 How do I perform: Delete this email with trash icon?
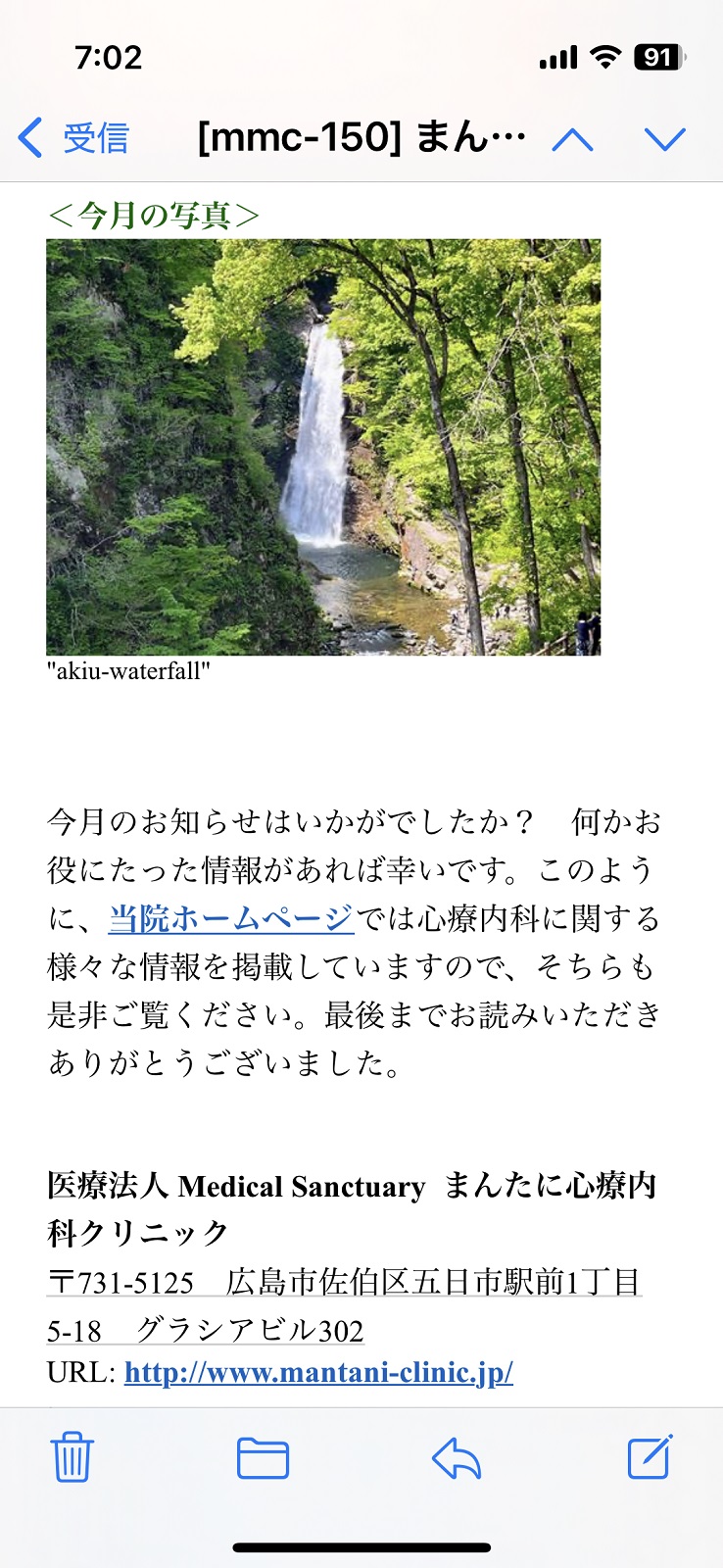tap(72, 1456)
